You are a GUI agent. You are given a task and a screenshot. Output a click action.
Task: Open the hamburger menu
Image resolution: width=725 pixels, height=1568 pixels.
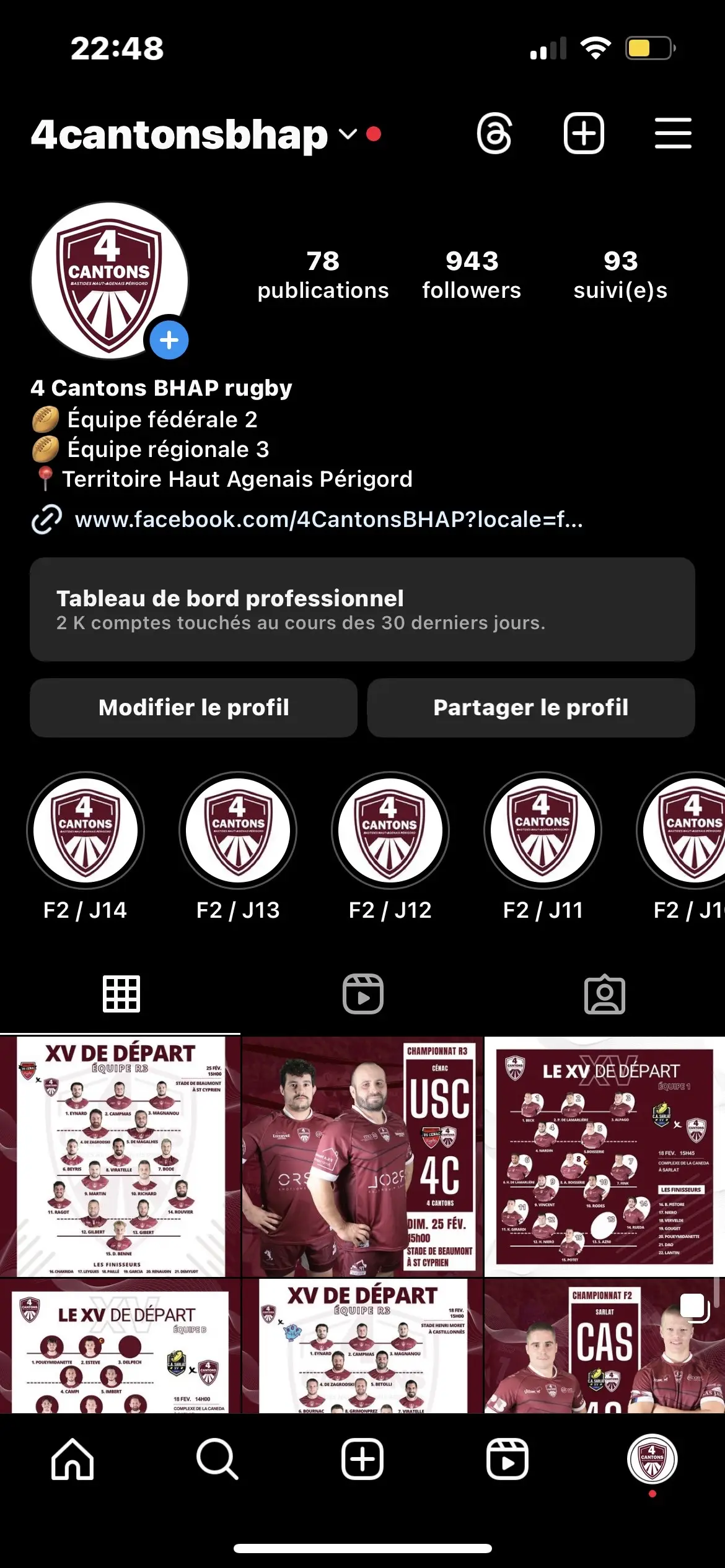(673, 133)
